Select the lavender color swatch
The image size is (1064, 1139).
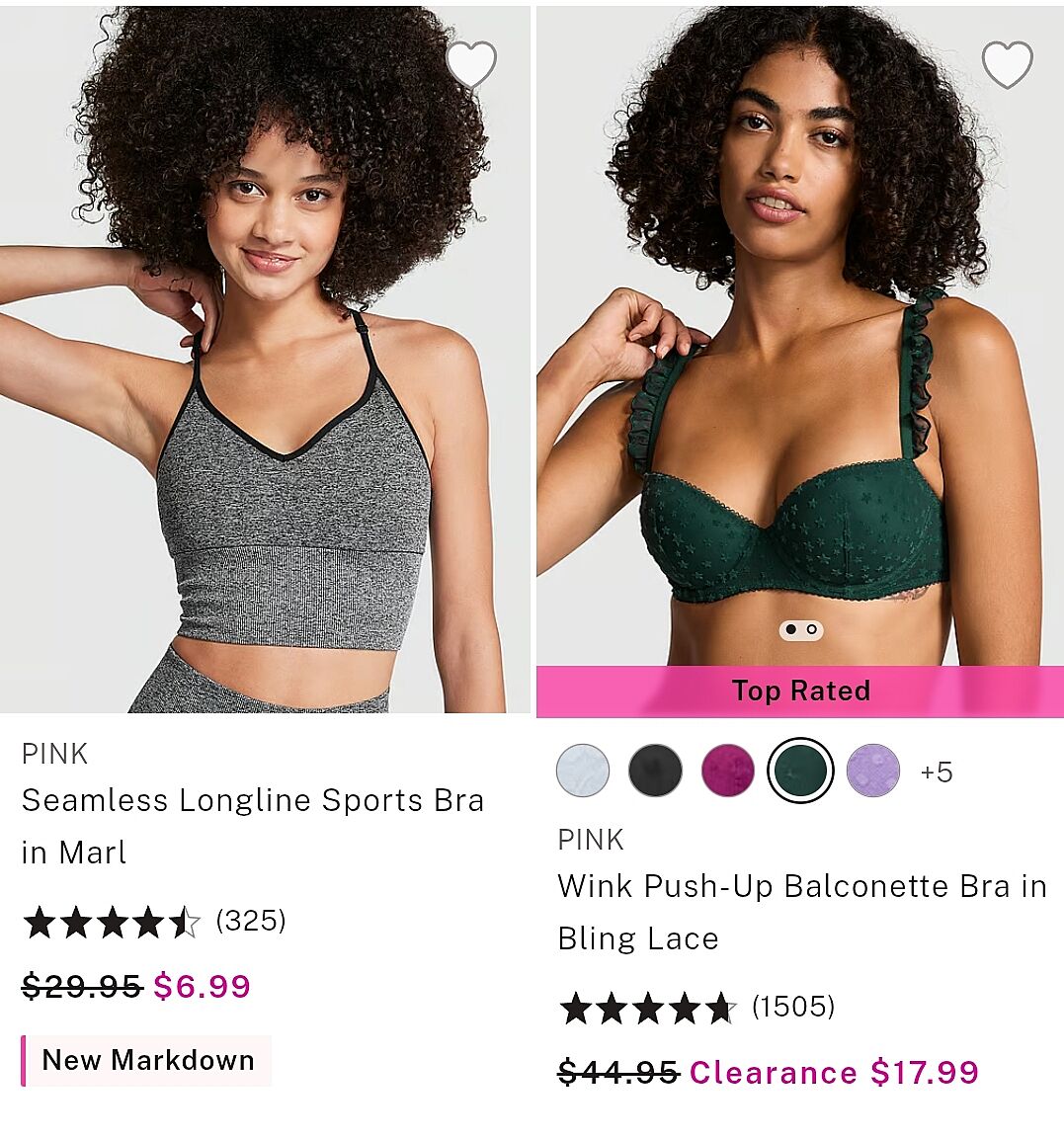point(873,771)
